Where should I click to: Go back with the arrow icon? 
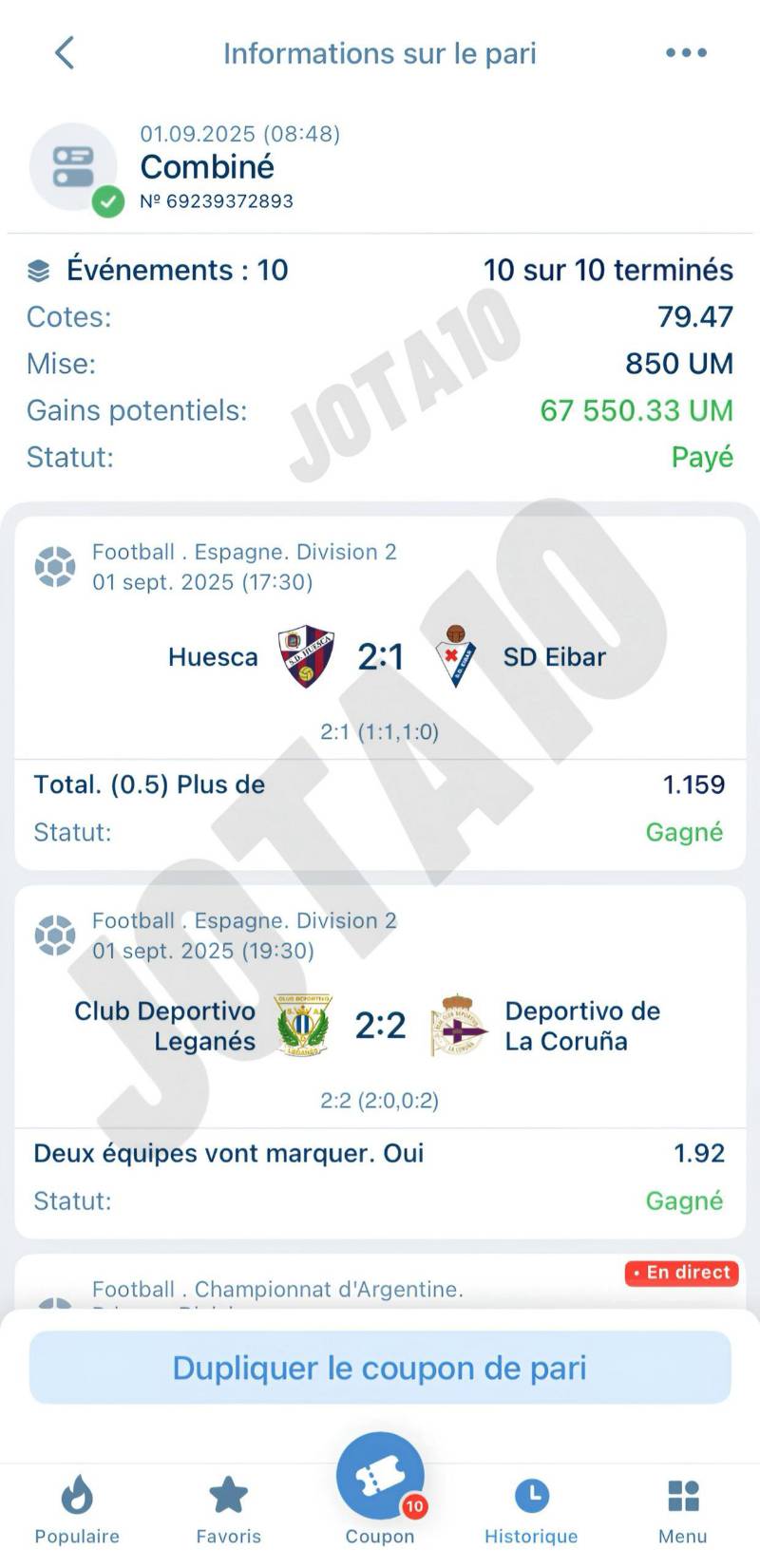click(65, 53)
